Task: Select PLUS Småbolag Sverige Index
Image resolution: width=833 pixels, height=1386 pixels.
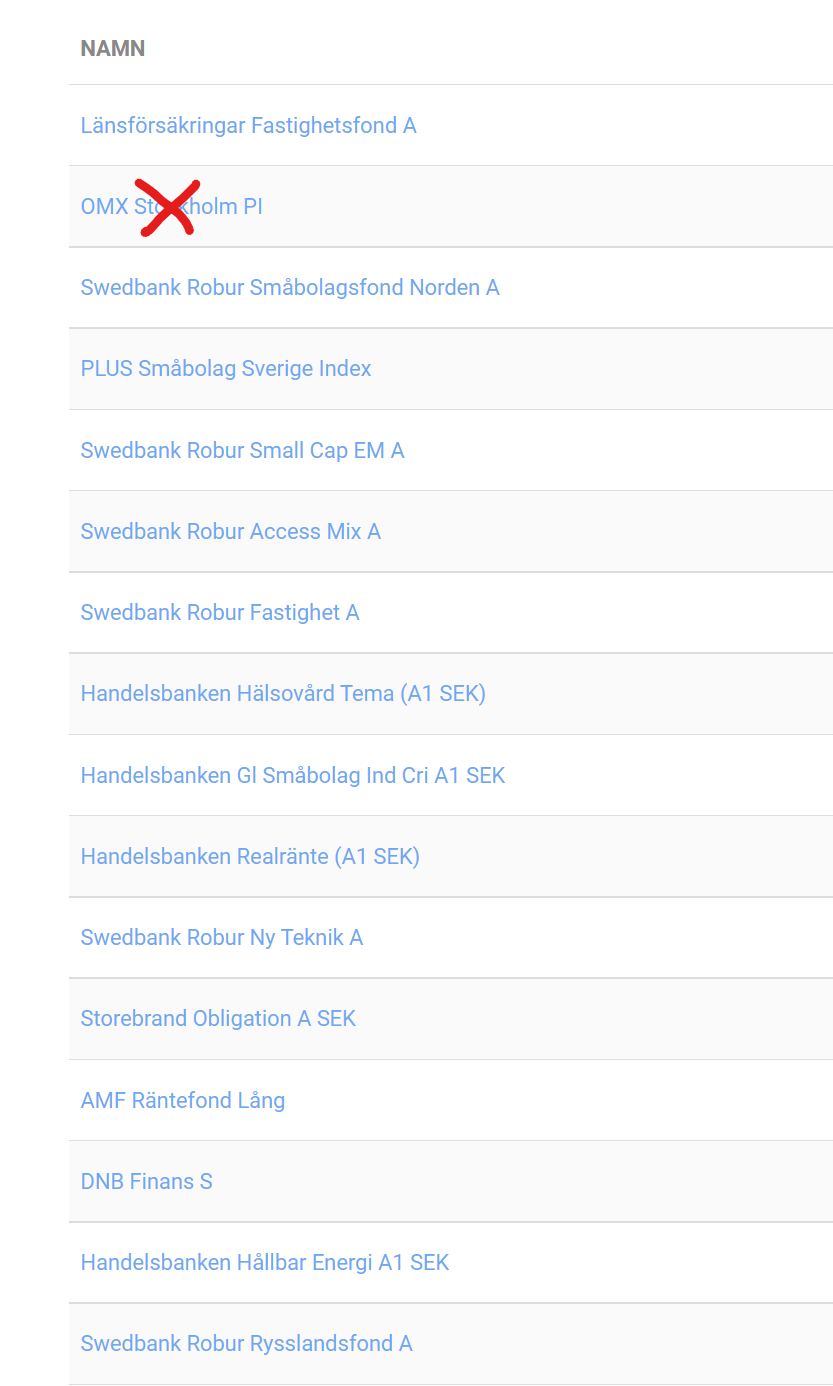Action: 225,369
